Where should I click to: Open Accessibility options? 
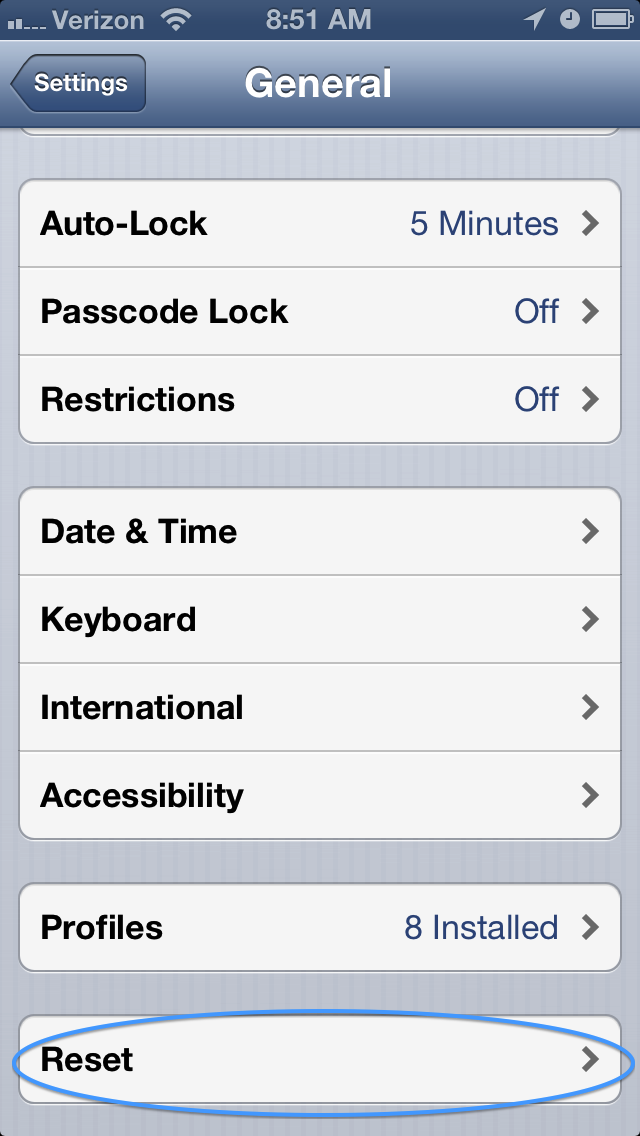(320, 795)
